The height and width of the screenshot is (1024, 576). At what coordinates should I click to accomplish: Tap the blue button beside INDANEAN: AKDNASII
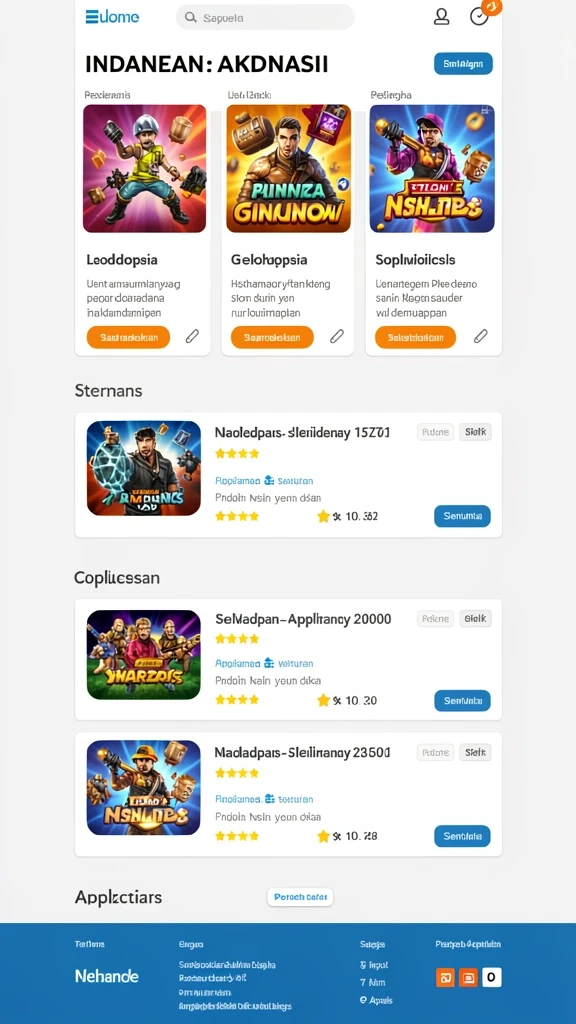click(x=463, y=63)
